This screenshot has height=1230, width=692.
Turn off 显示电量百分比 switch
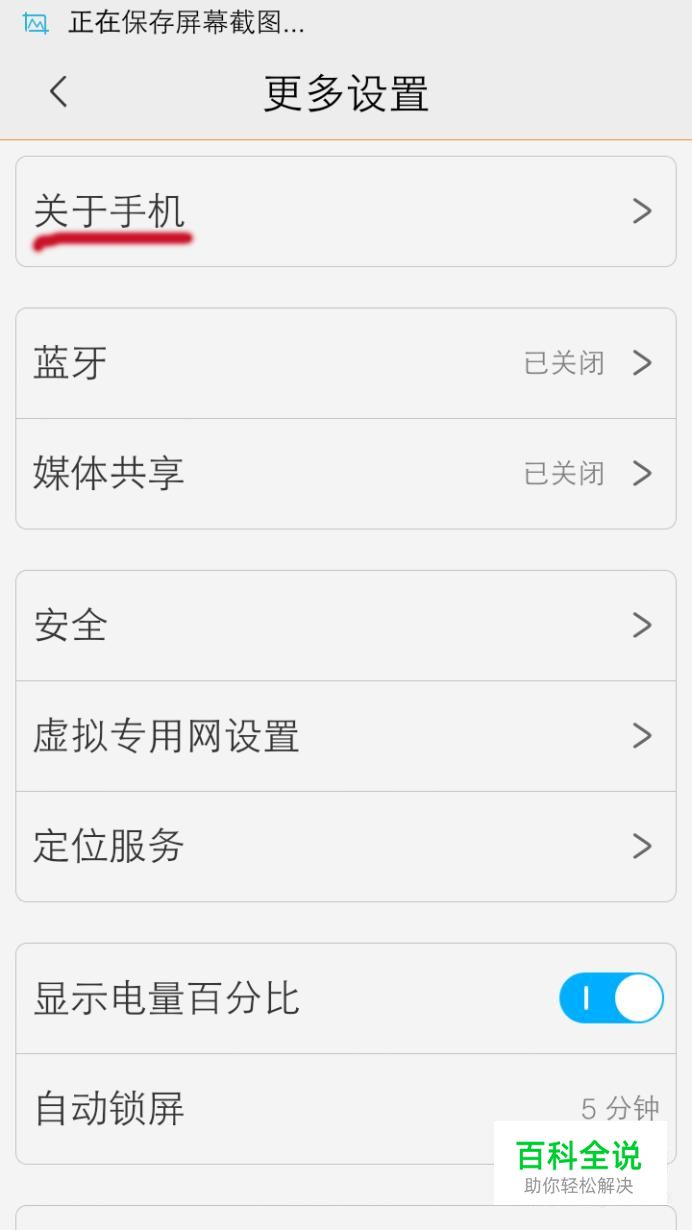(611, 998)
